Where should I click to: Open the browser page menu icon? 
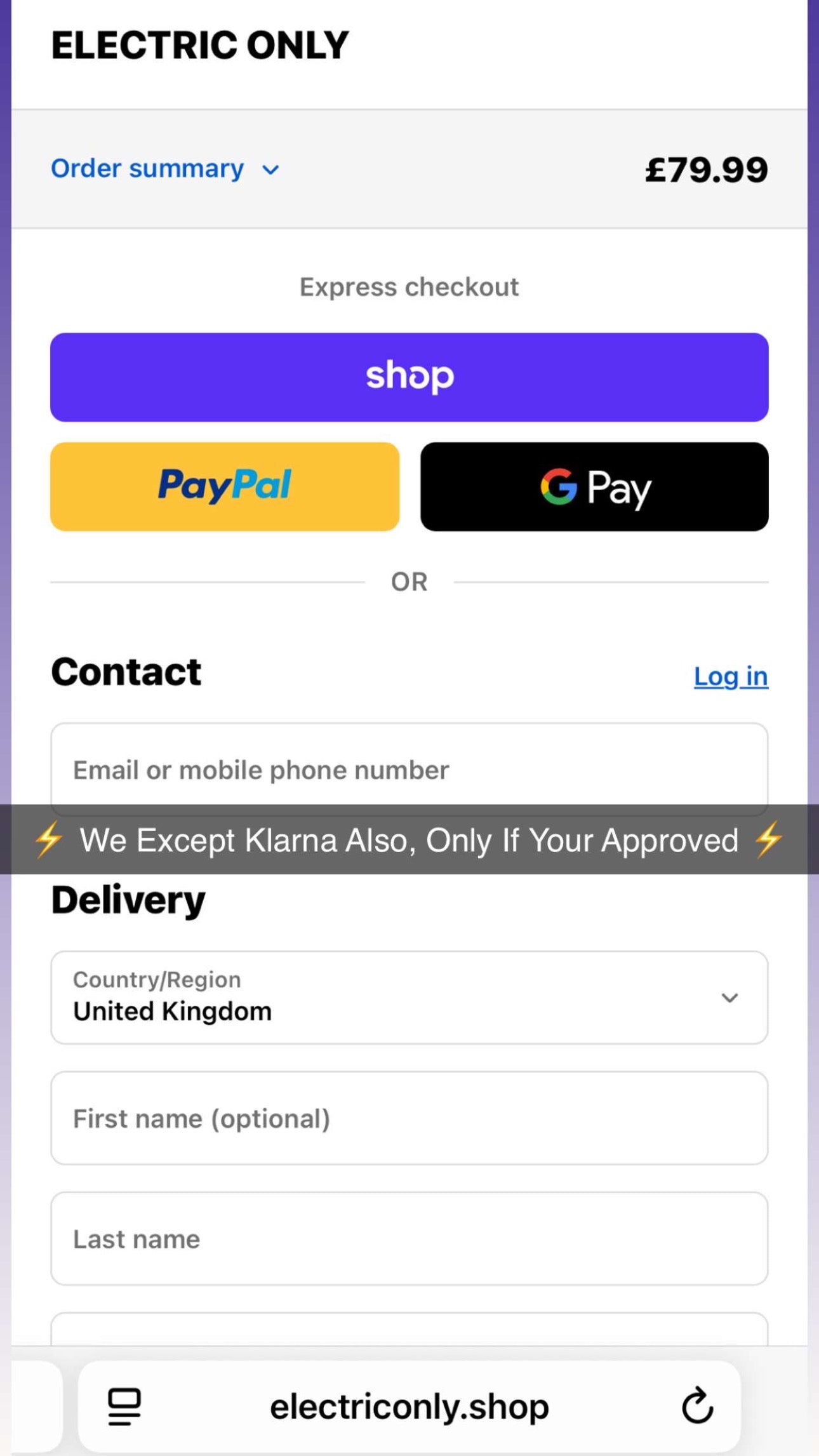[x=124, y=1406]
